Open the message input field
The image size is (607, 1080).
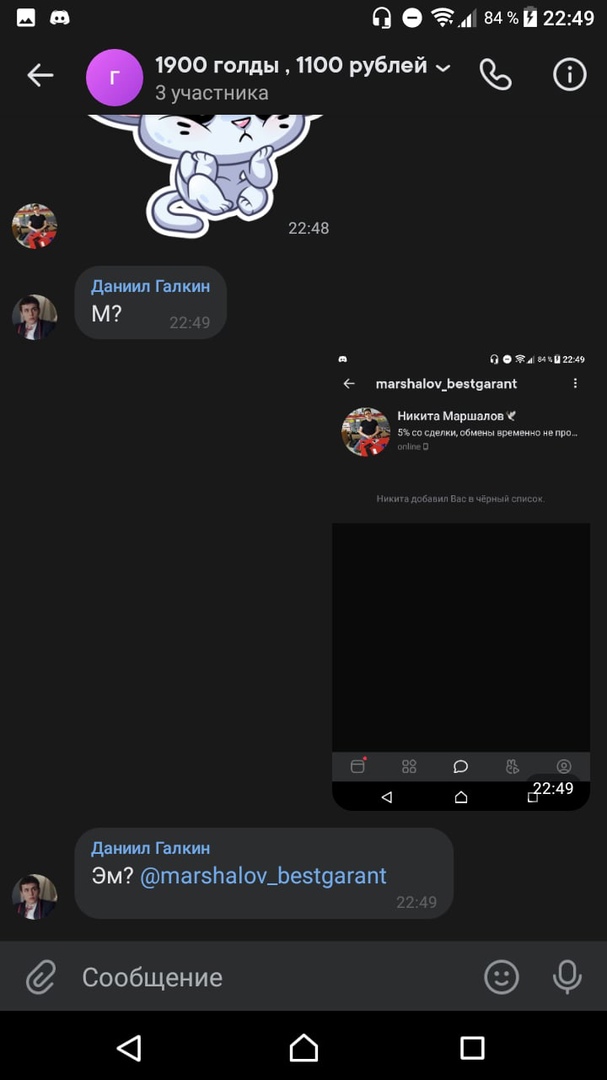pyautogui.click(x=270, y=977)
